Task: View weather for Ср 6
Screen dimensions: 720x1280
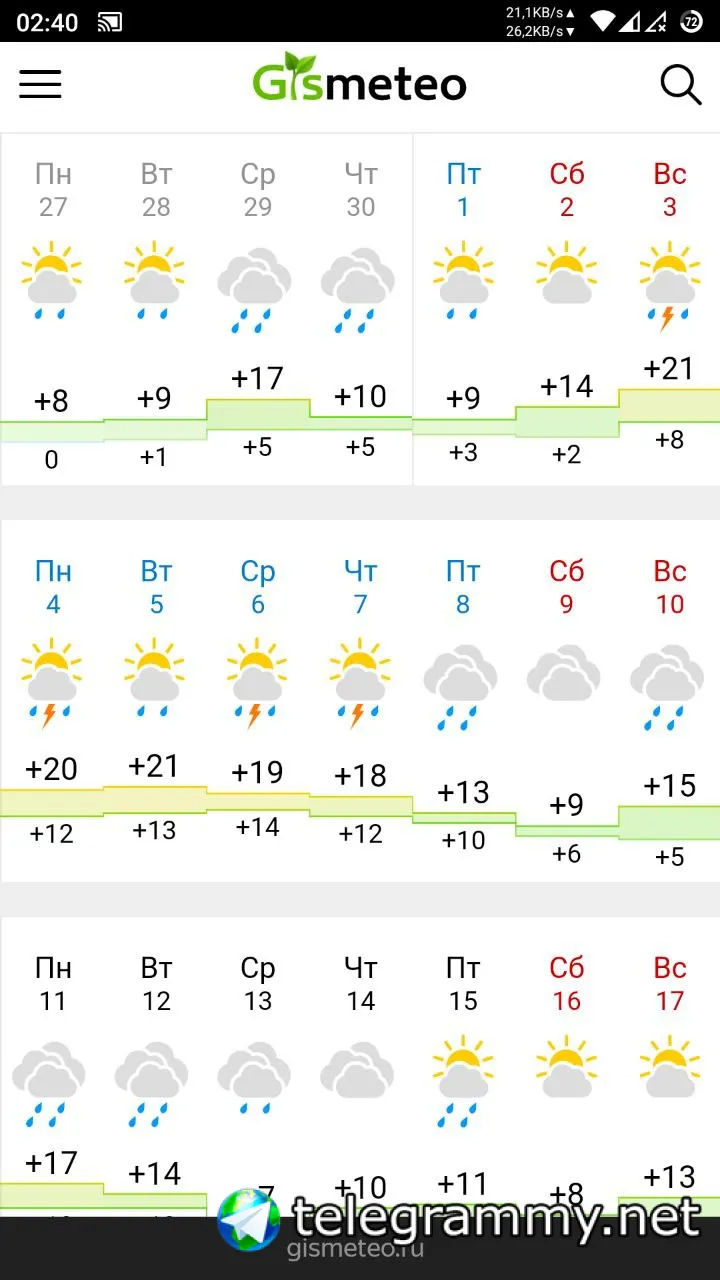Action: [x=258, y=700]
